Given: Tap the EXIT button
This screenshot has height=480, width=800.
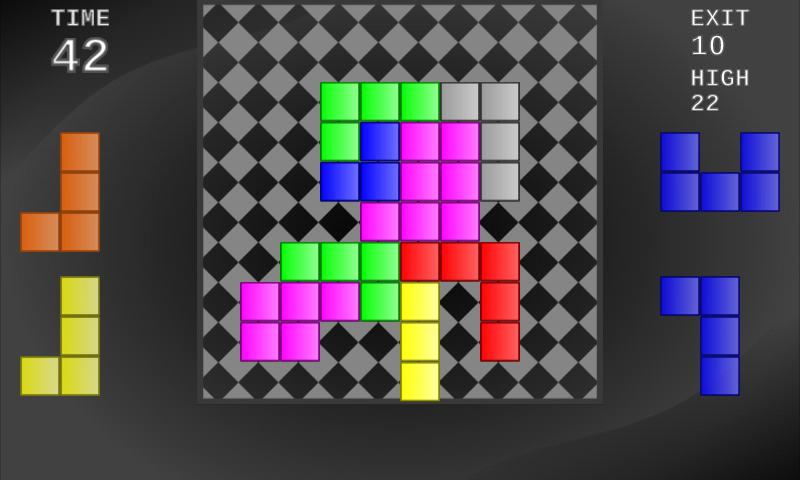Looking at the screenshot, I should pyautogui.click(x=719, y=19).
